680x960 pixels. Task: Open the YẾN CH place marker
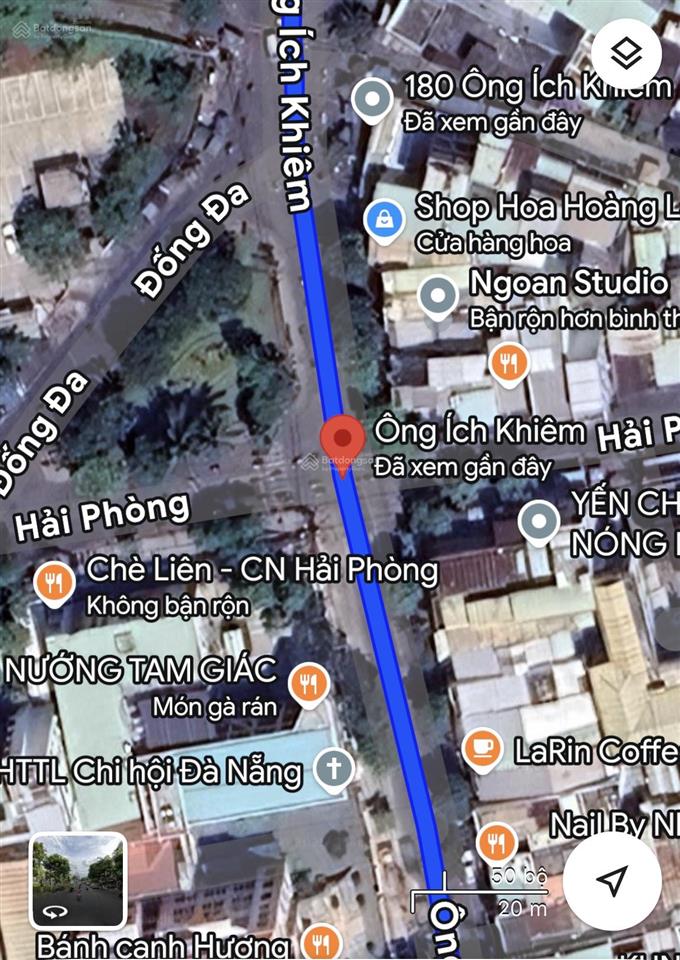pos(540,520)
